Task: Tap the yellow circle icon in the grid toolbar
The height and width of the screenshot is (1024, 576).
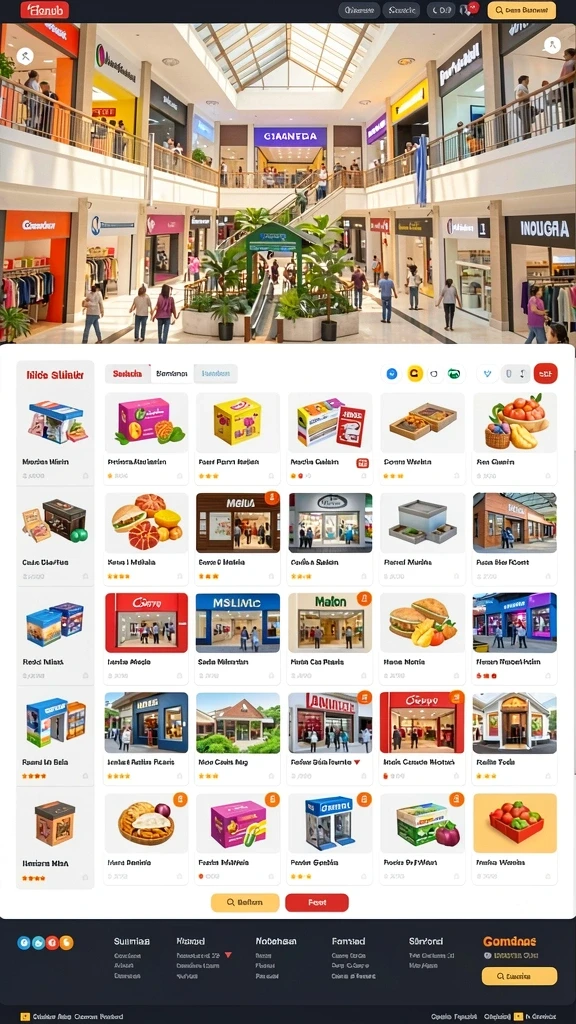Action: [x=414, y=374]
